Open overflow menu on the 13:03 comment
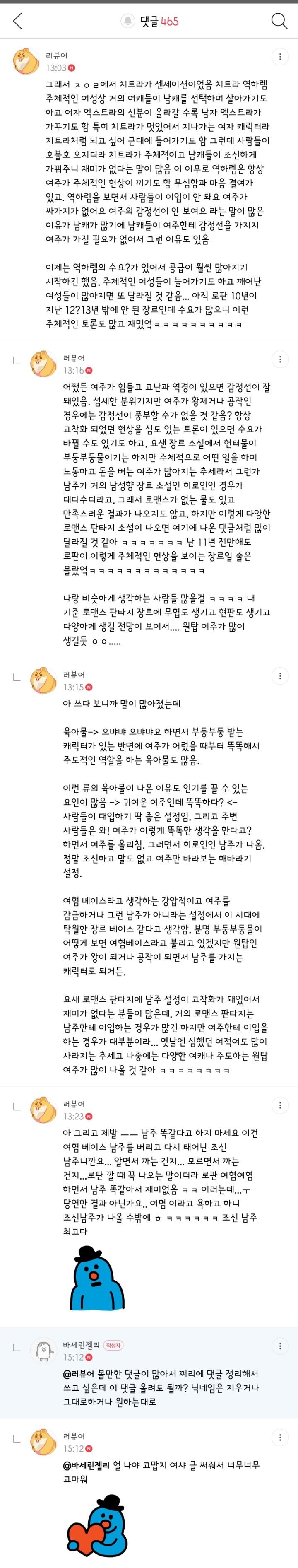Viewport: 298px width, 1568px height. pos(280,57)
